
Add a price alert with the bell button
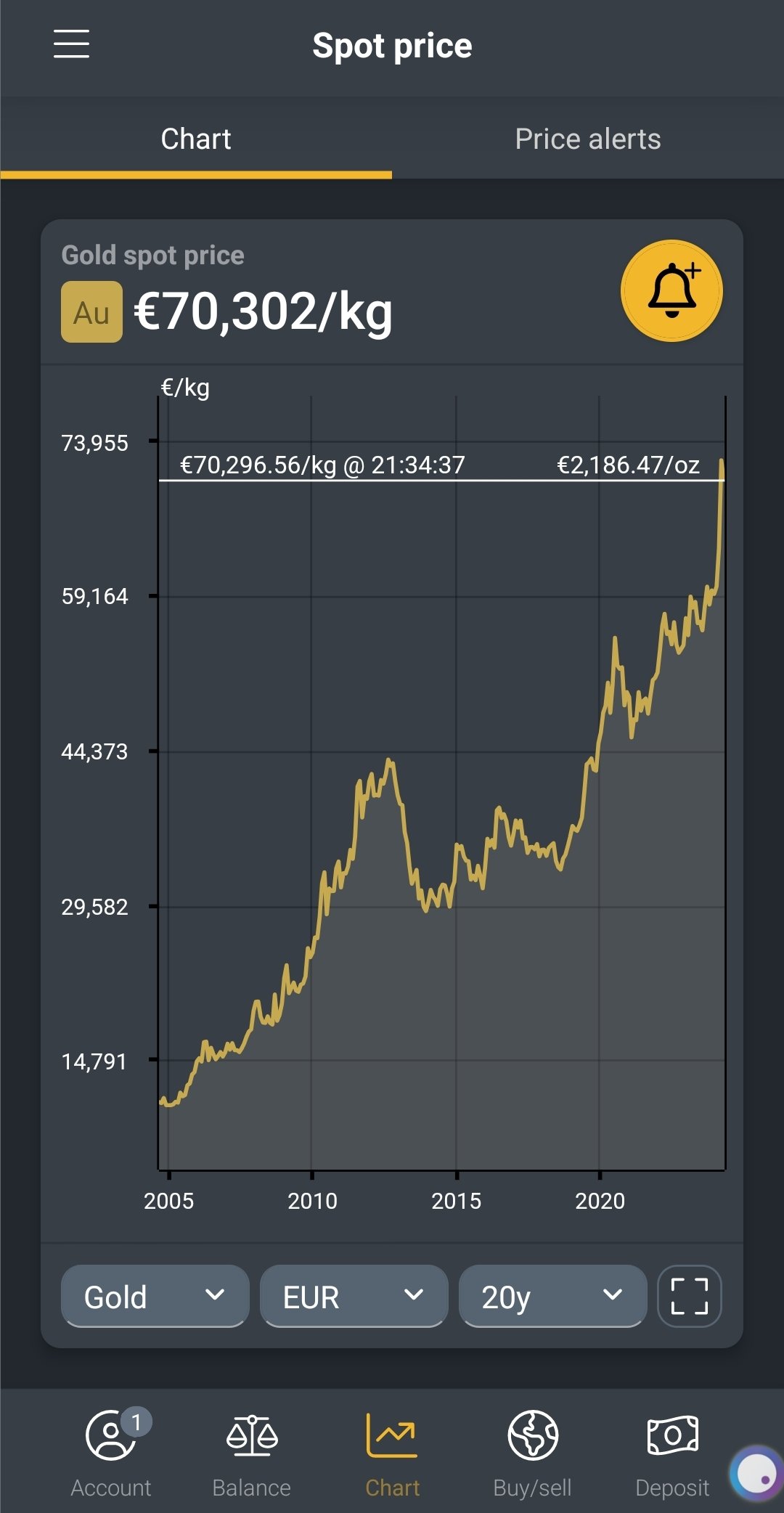pyautogui.click(x=671, y=290)
